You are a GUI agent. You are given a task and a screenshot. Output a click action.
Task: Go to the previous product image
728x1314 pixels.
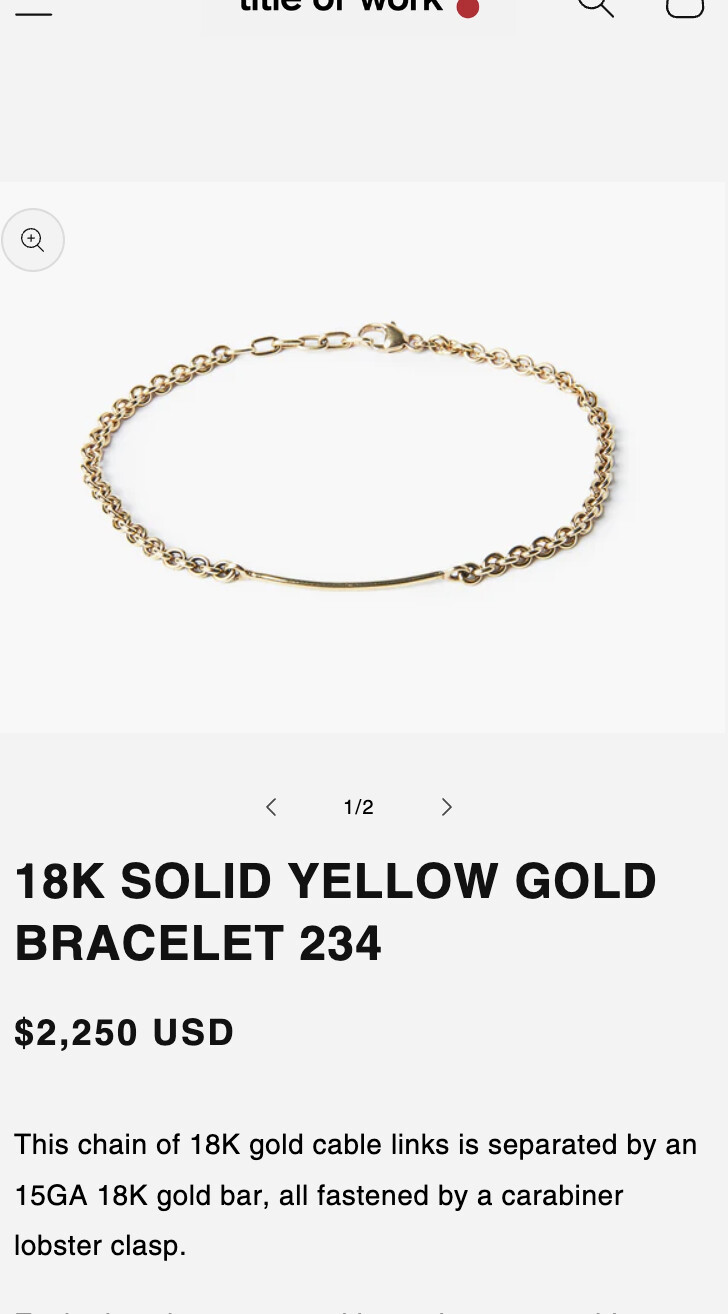coord(271,807)
